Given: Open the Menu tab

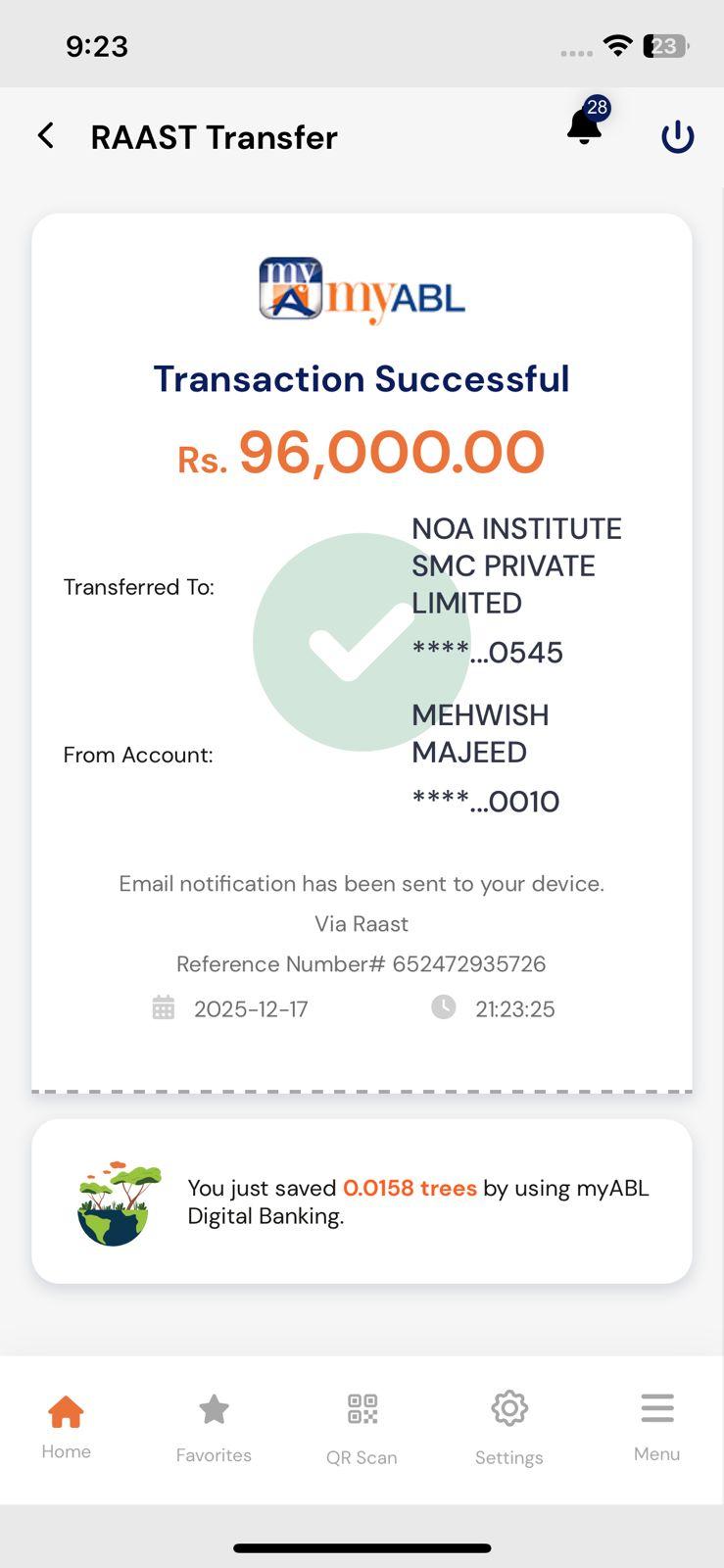Looking at the screenshot, I should coord(656,1427).
